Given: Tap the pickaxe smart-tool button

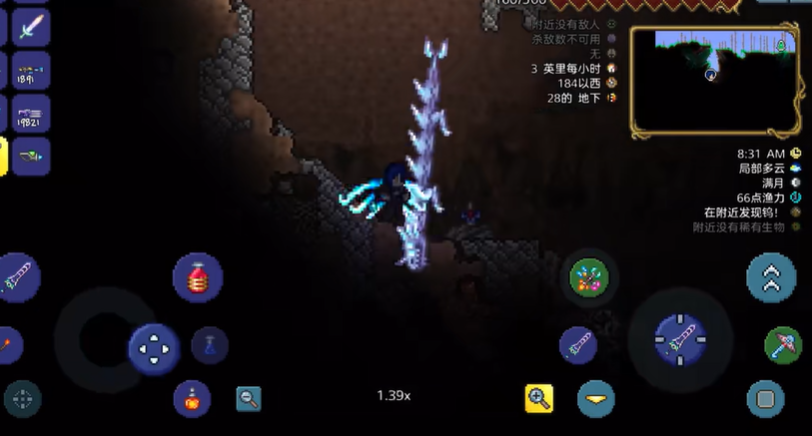Looking at the screenshot, I should 783,345.
